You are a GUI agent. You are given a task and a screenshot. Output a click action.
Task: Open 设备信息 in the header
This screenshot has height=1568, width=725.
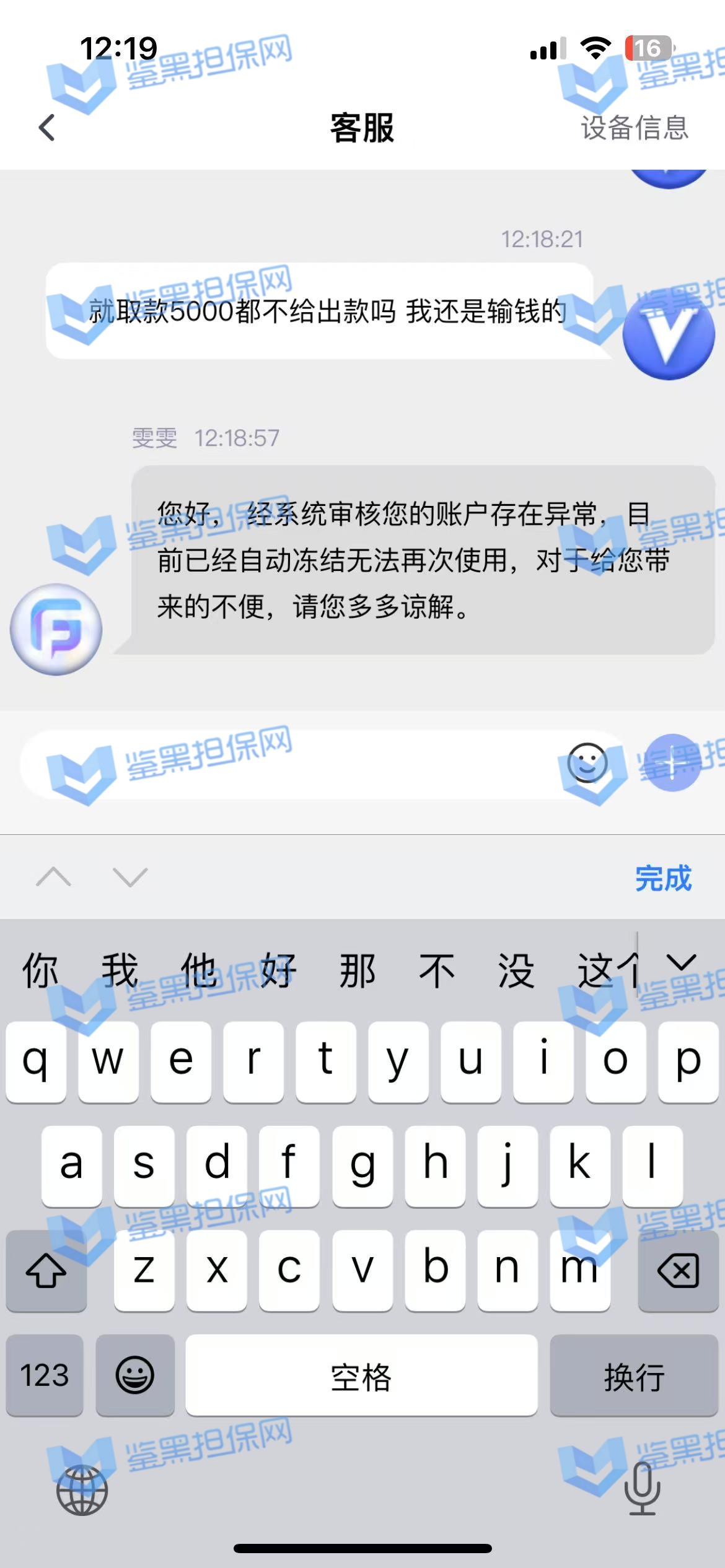pyautogui.click(x=634, y=128)
